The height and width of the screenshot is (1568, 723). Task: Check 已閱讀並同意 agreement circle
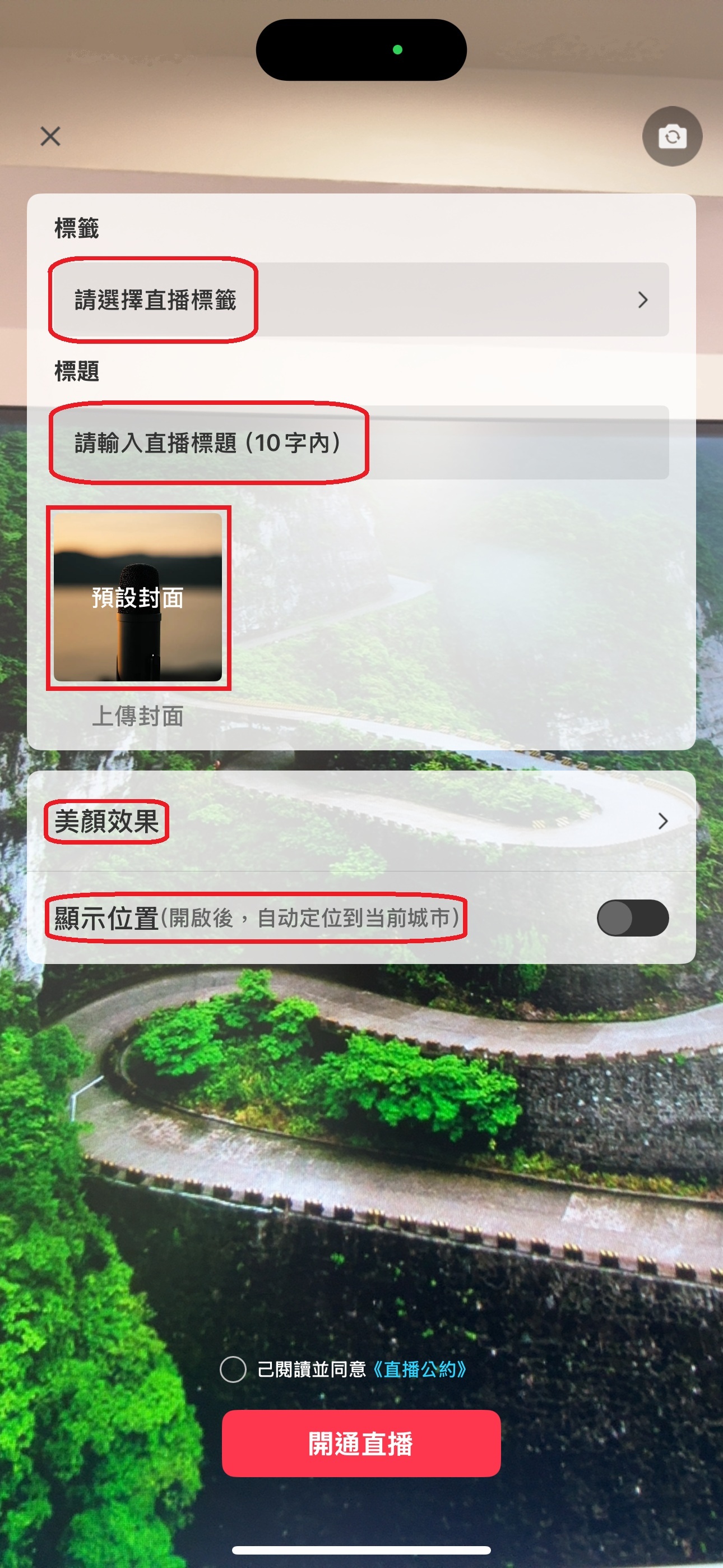coord(233,1369)
